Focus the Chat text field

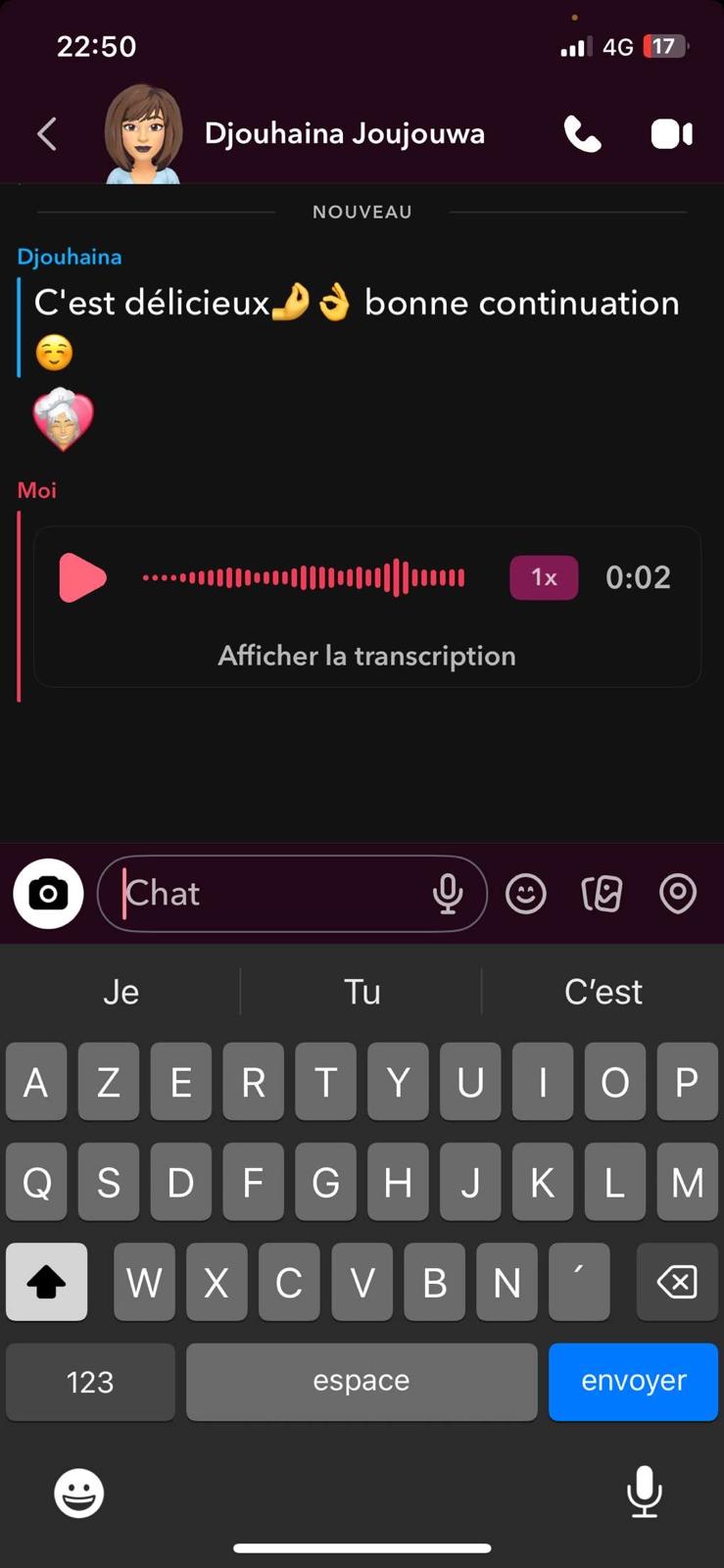(x=274, y=893)
